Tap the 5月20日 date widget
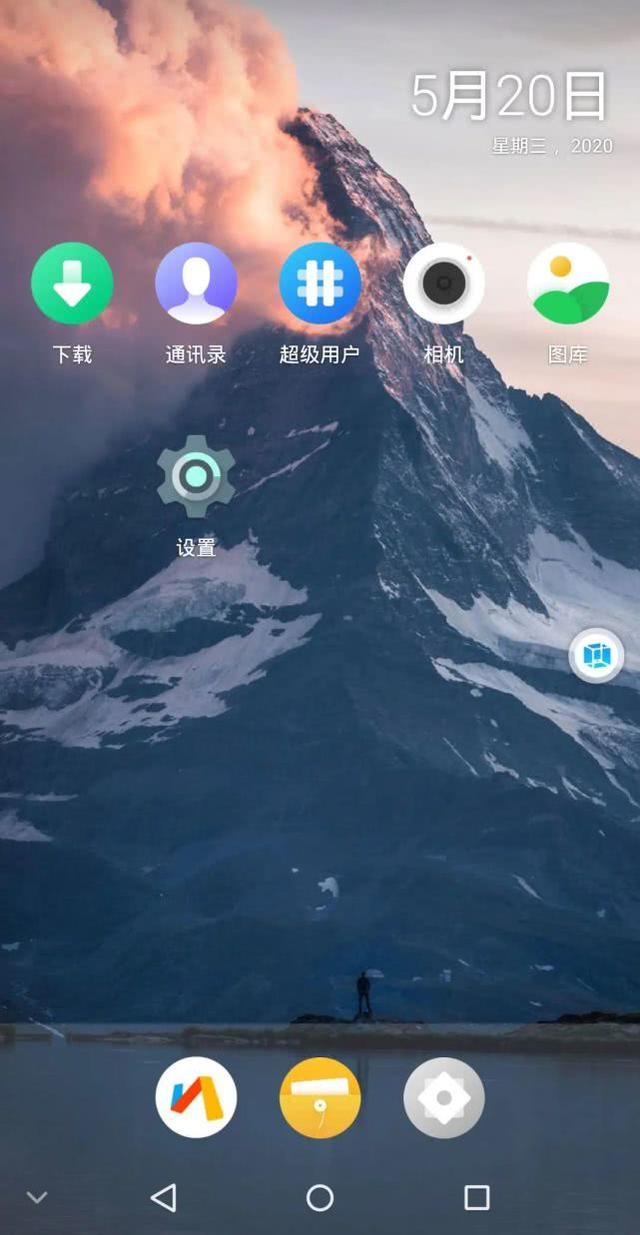Image resolution: width=640 pixels, height=1235 pixels. (510, 98)
